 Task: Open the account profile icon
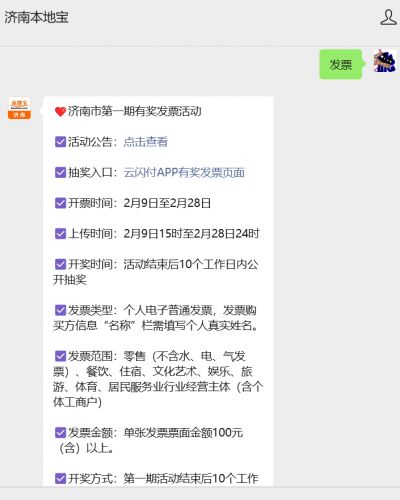[x=388, y=18]
